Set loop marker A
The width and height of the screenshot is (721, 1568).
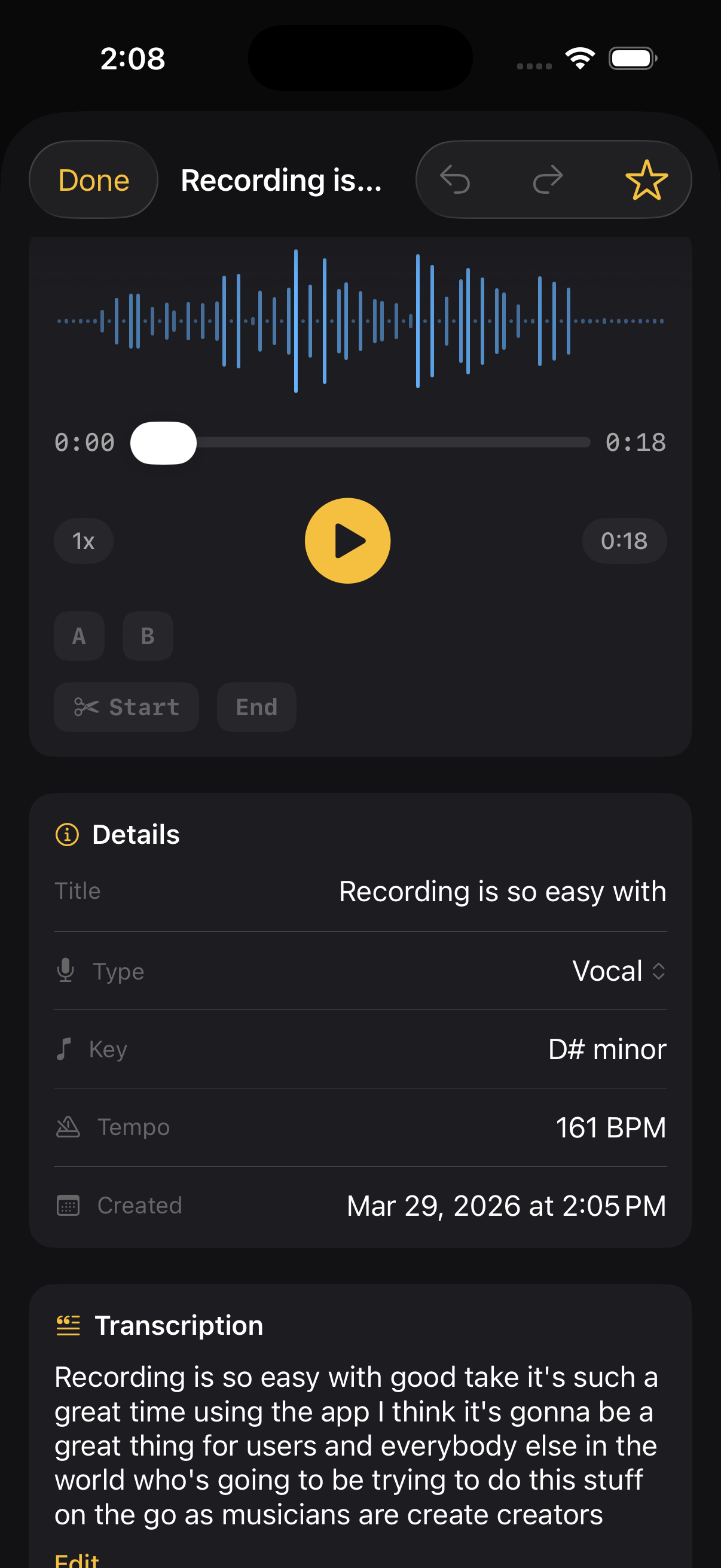click(x=79, y=636)
